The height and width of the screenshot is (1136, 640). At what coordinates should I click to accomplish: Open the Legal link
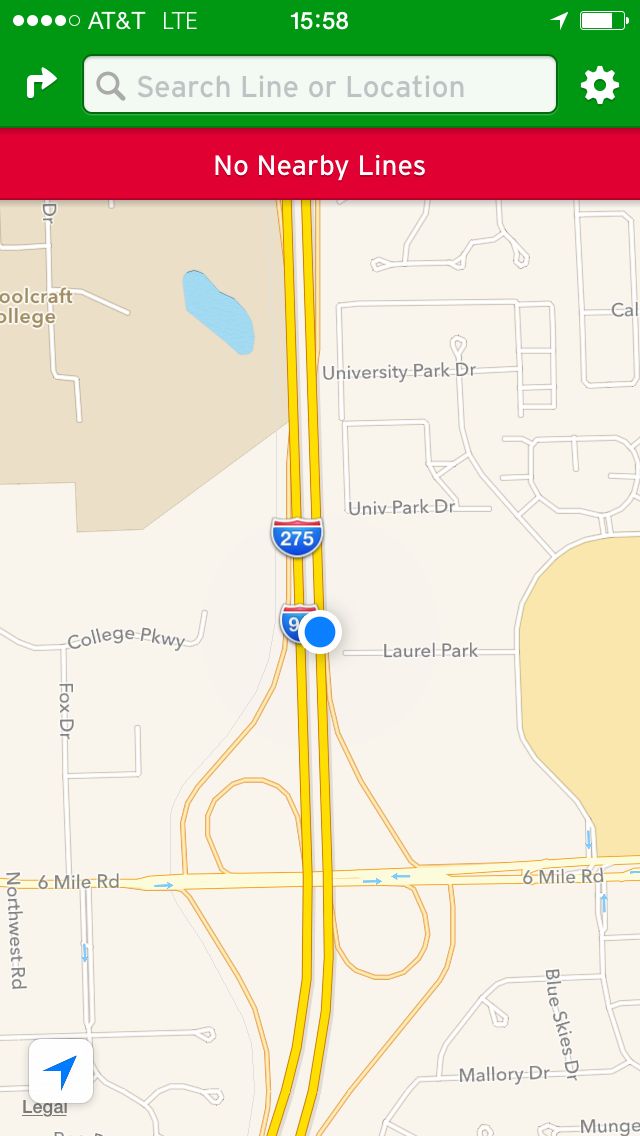(x=45, y=1108)
